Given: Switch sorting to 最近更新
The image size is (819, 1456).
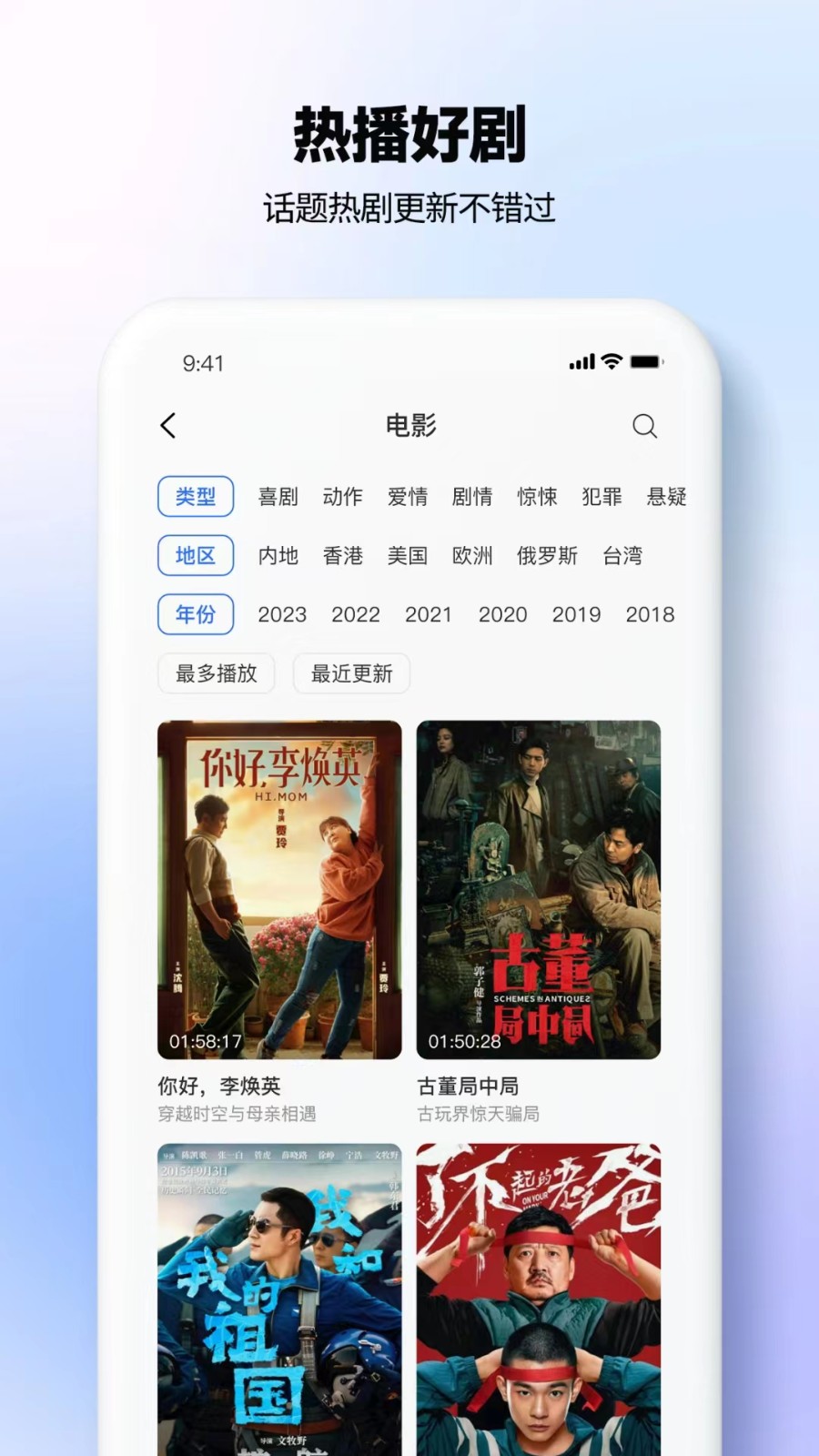Looking at the screenshot, I should 351,673.
